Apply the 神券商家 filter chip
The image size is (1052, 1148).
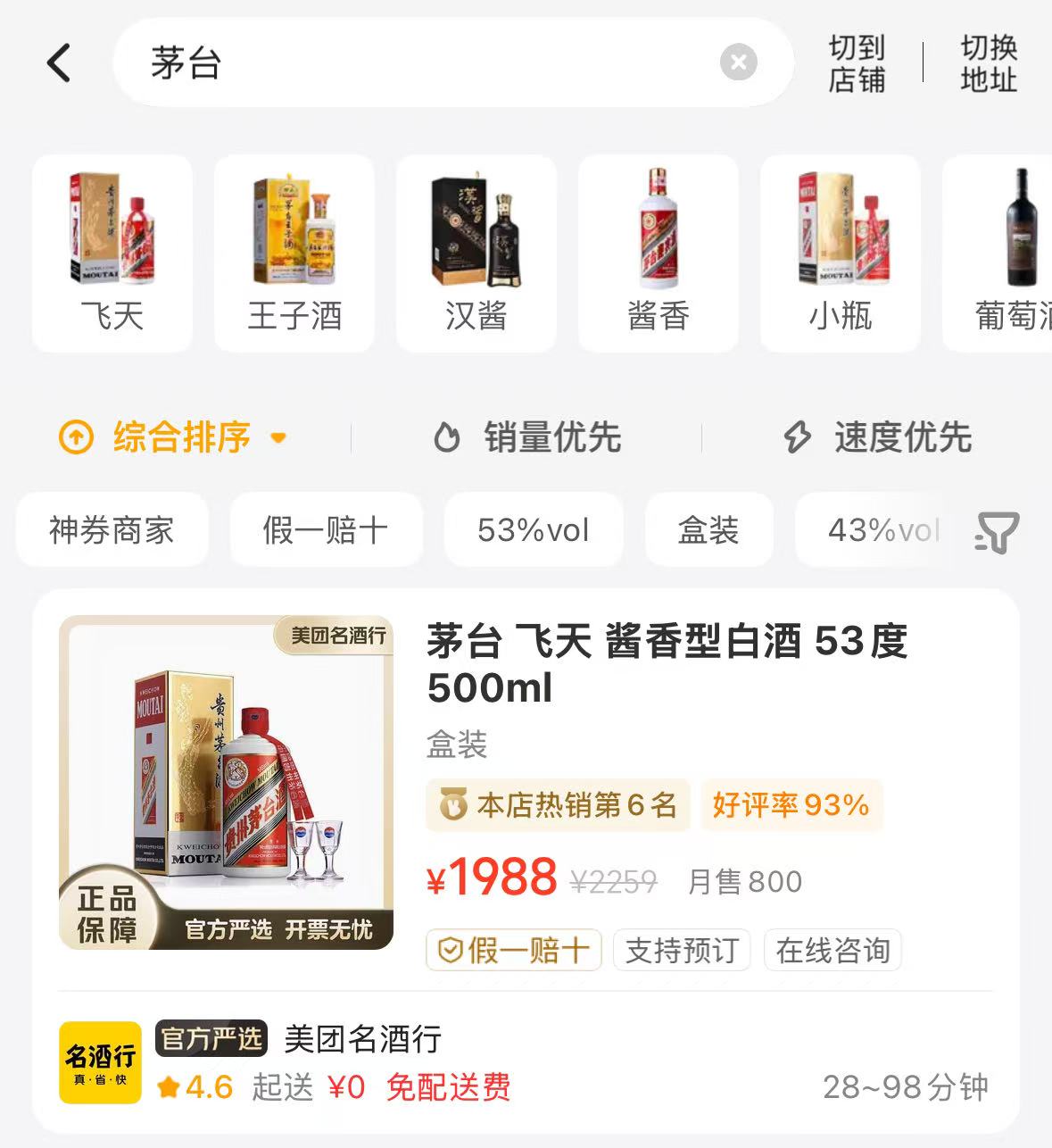(x=112, y=530)
